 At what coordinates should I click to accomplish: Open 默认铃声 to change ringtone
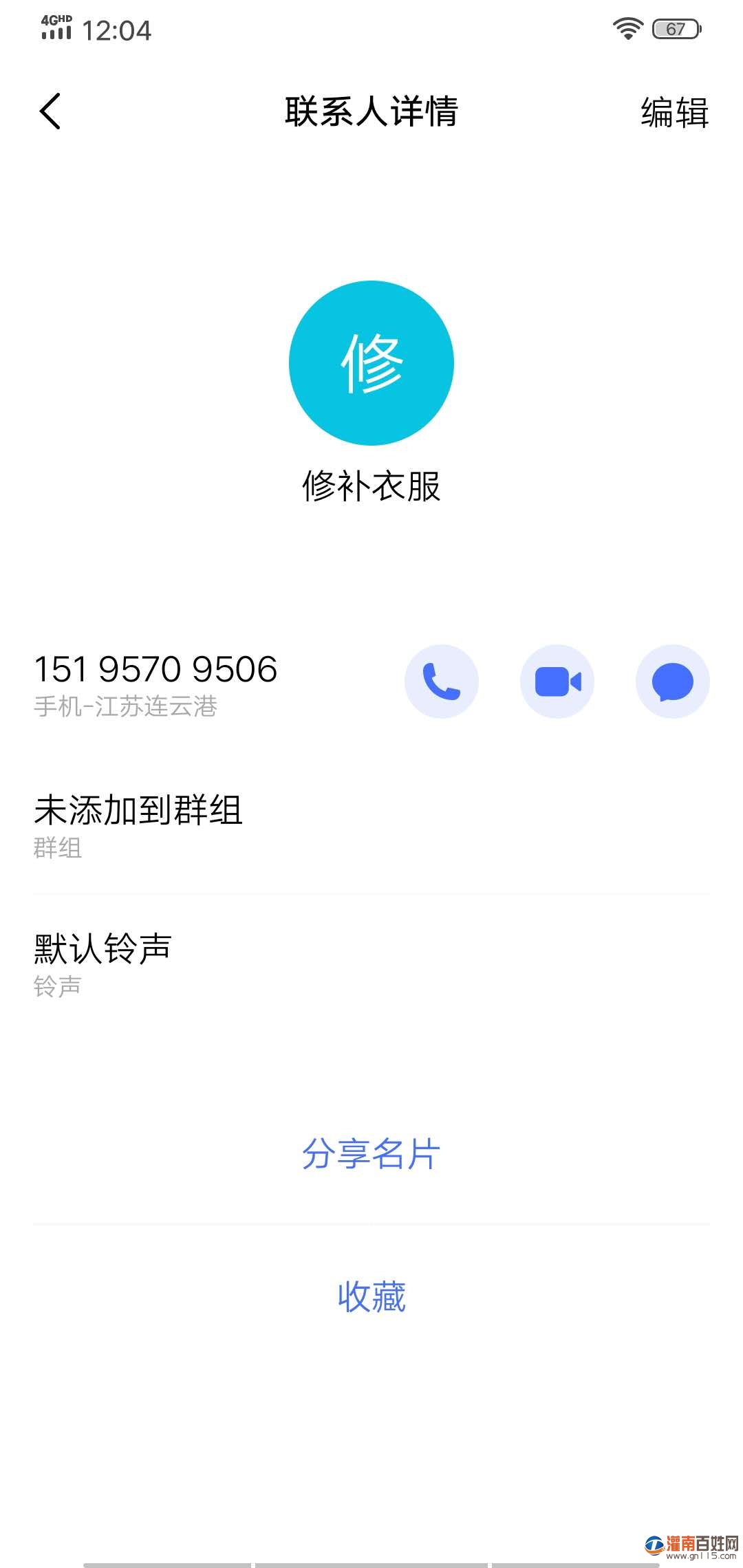click(105, 950)
